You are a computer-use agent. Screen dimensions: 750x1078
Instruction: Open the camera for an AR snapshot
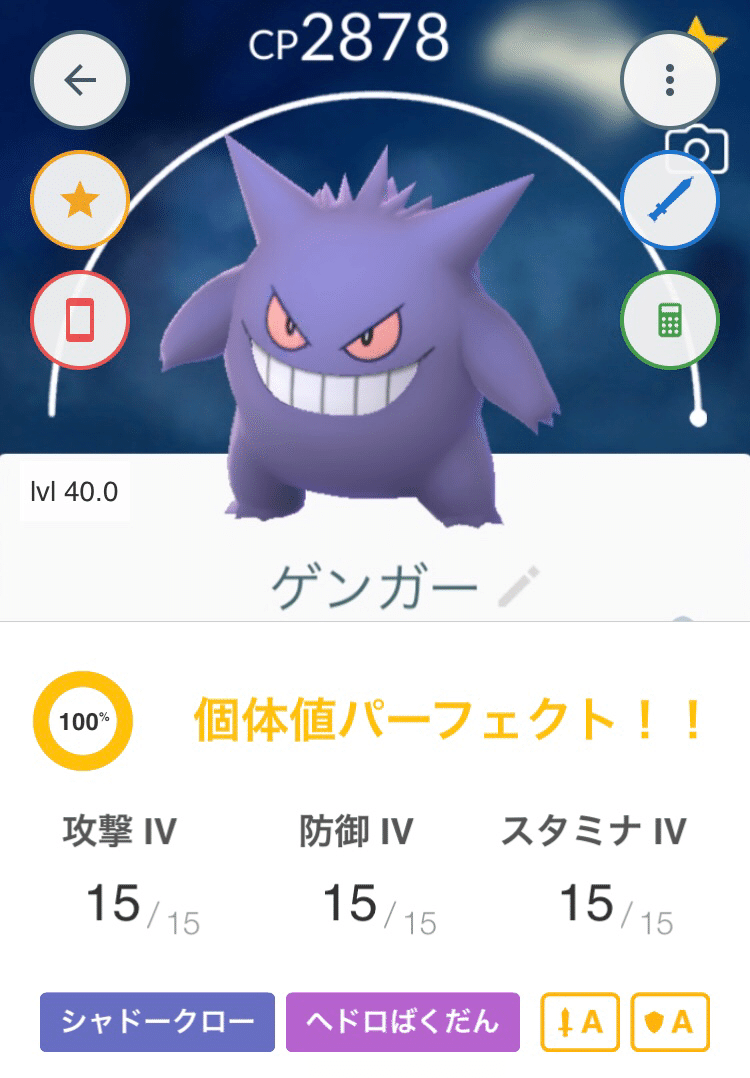tap(699, 148)
